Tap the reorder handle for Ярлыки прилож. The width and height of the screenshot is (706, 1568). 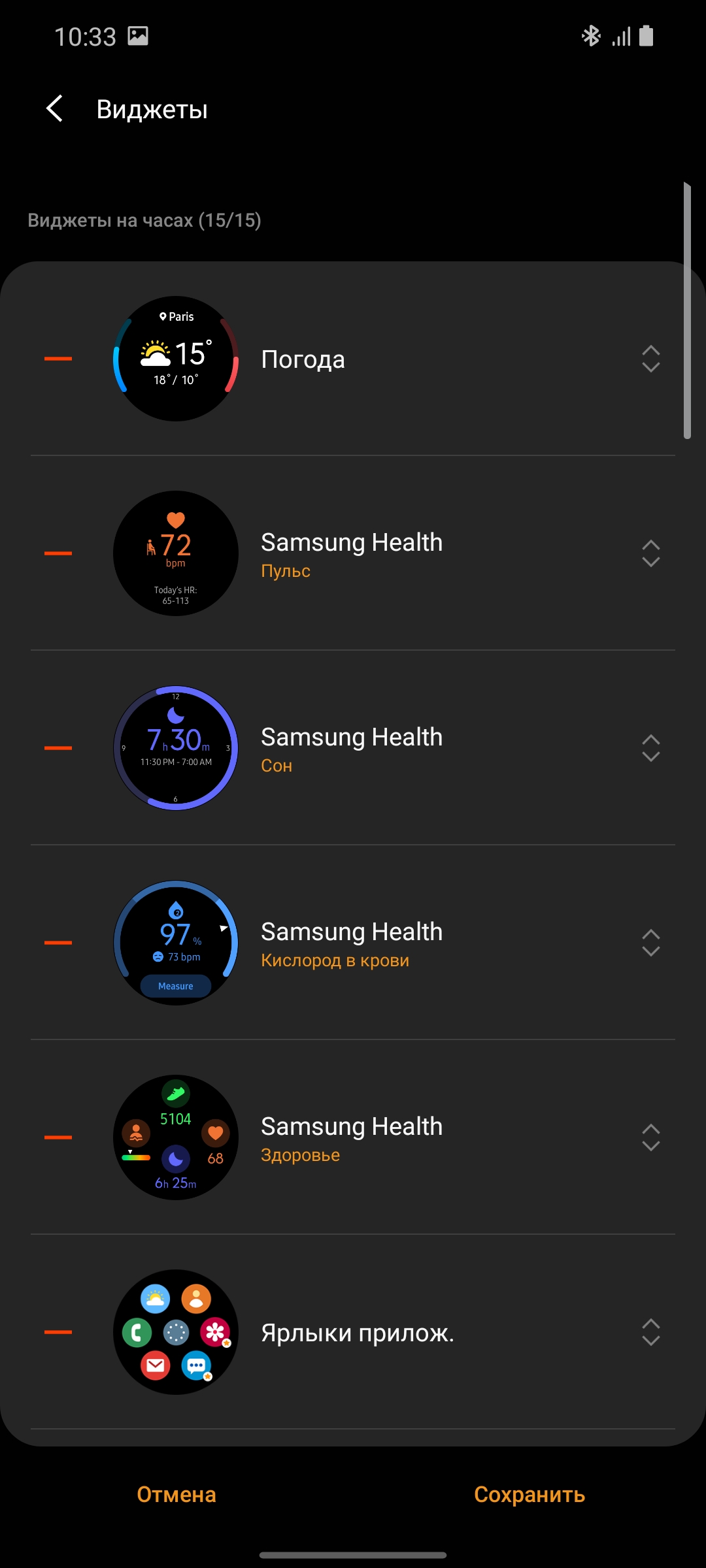point(650,1332)
